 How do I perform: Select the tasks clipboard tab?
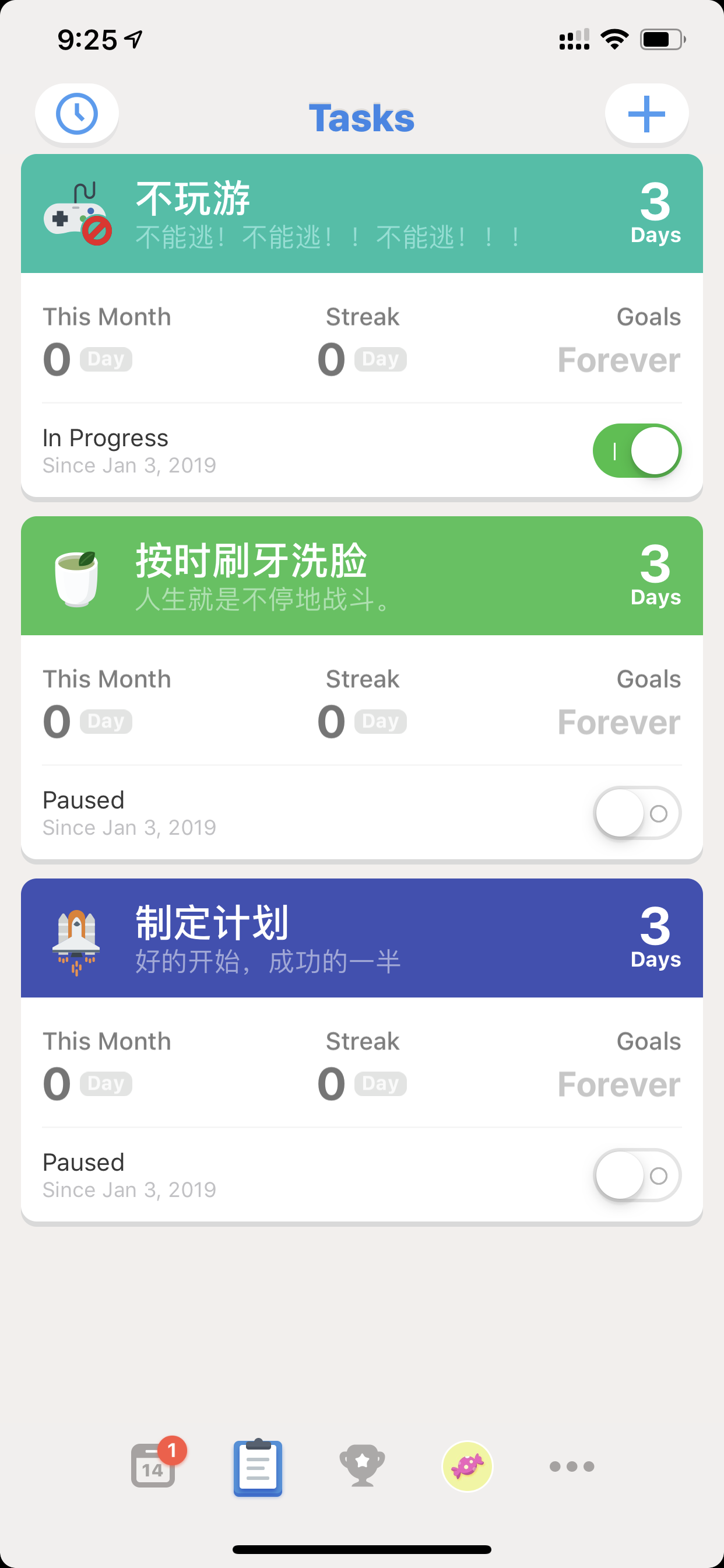258,1468
